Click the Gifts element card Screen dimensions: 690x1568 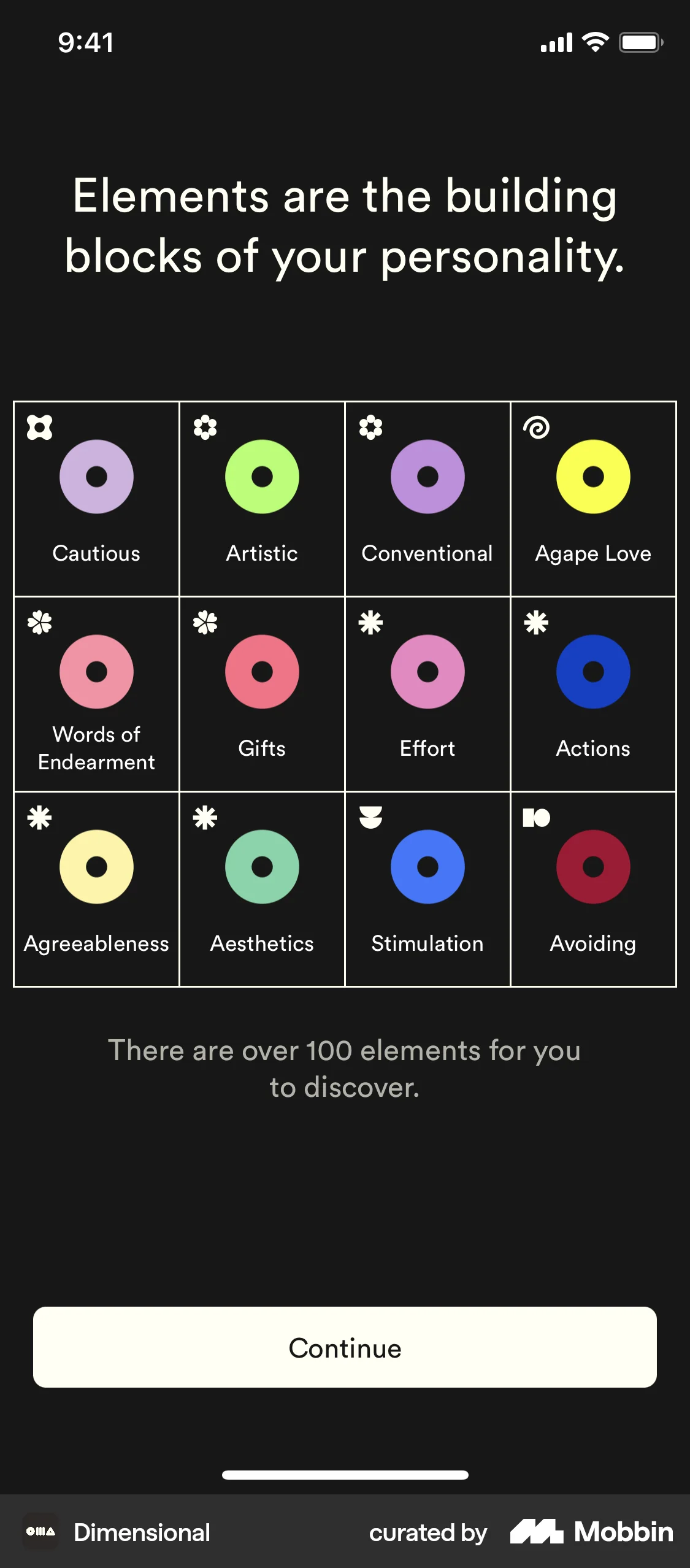[x=262, y=693]
